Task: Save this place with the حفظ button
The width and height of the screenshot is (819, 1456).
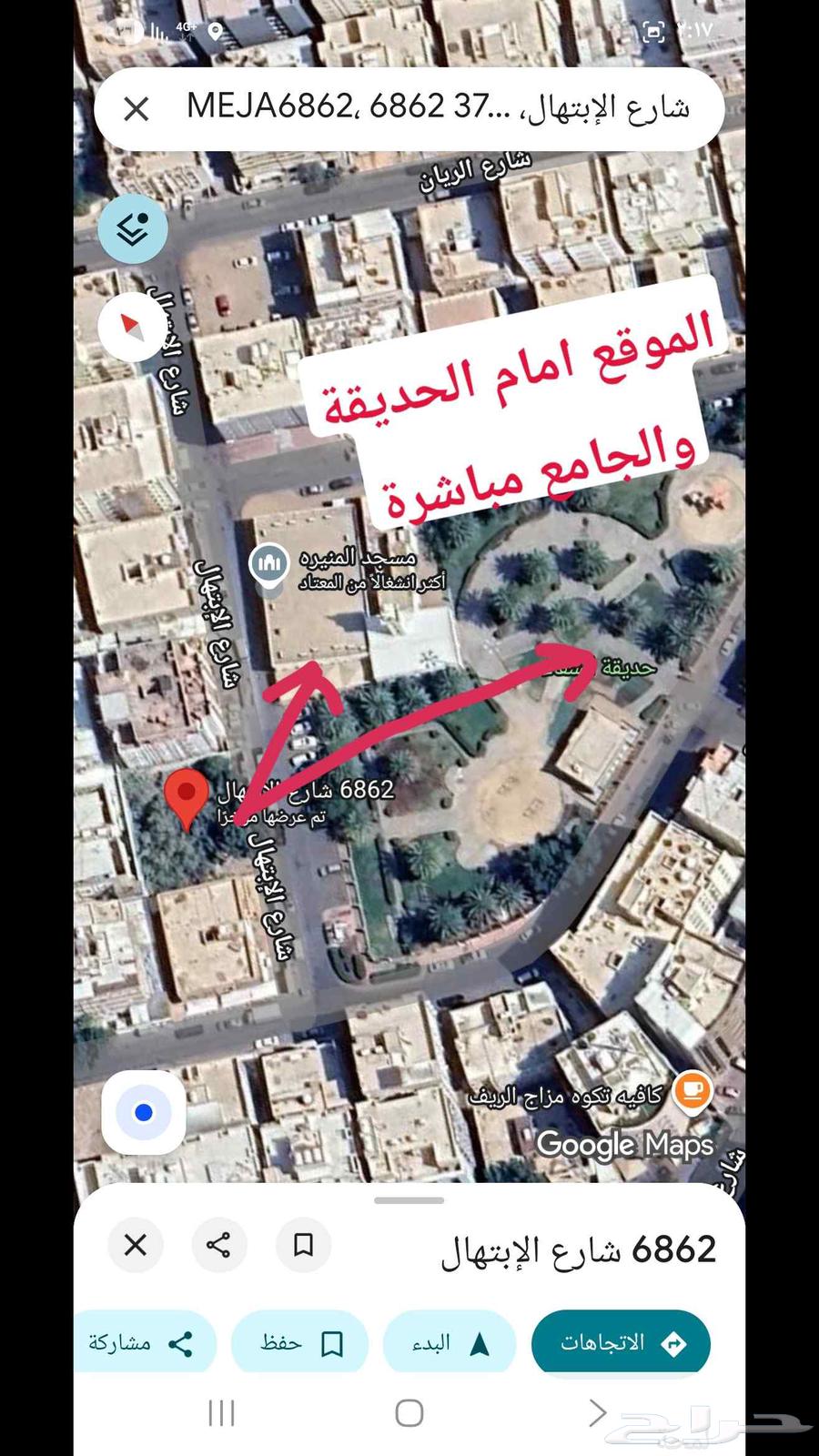Action: (x=299, y=1342)
